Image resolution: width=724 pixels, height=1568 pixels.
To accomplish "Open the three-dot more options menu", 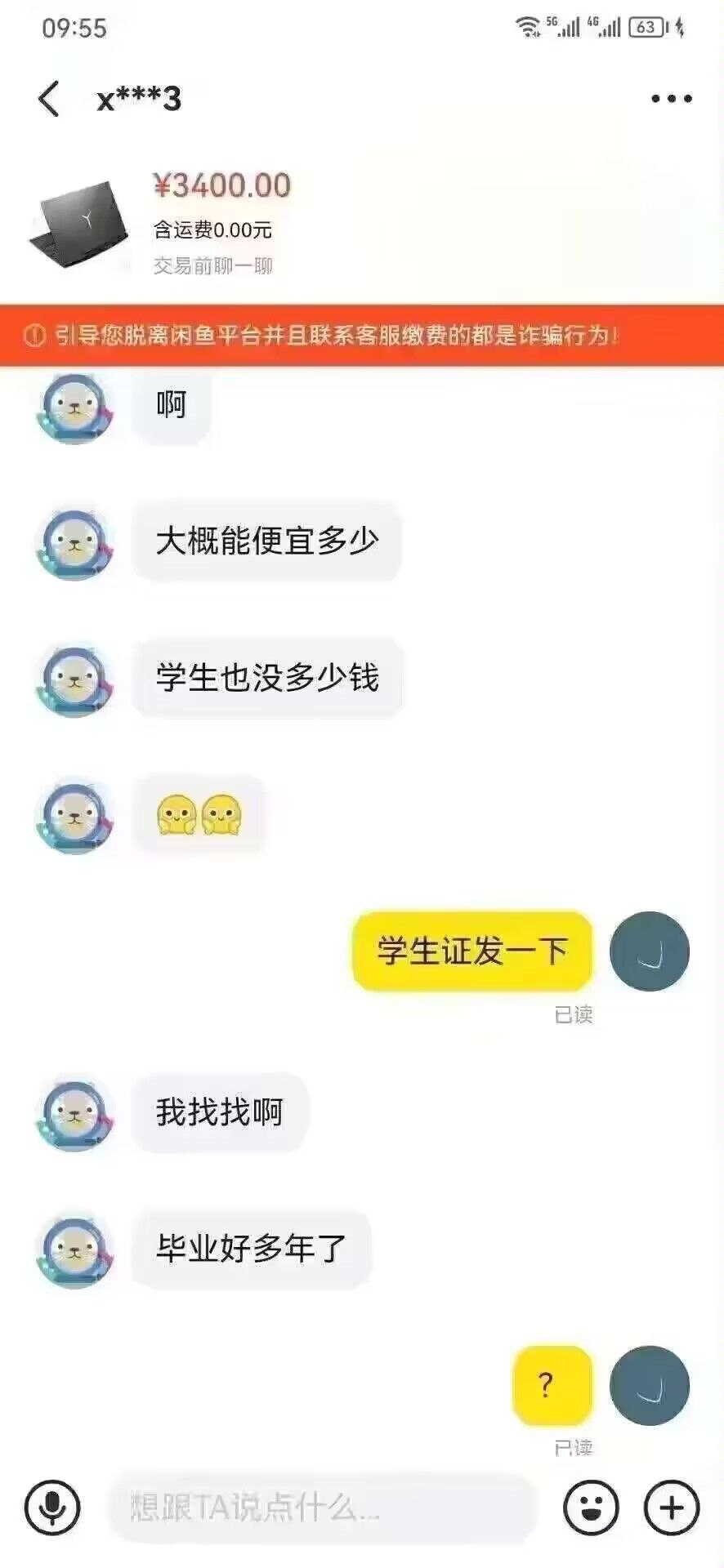I will (671, 99).
